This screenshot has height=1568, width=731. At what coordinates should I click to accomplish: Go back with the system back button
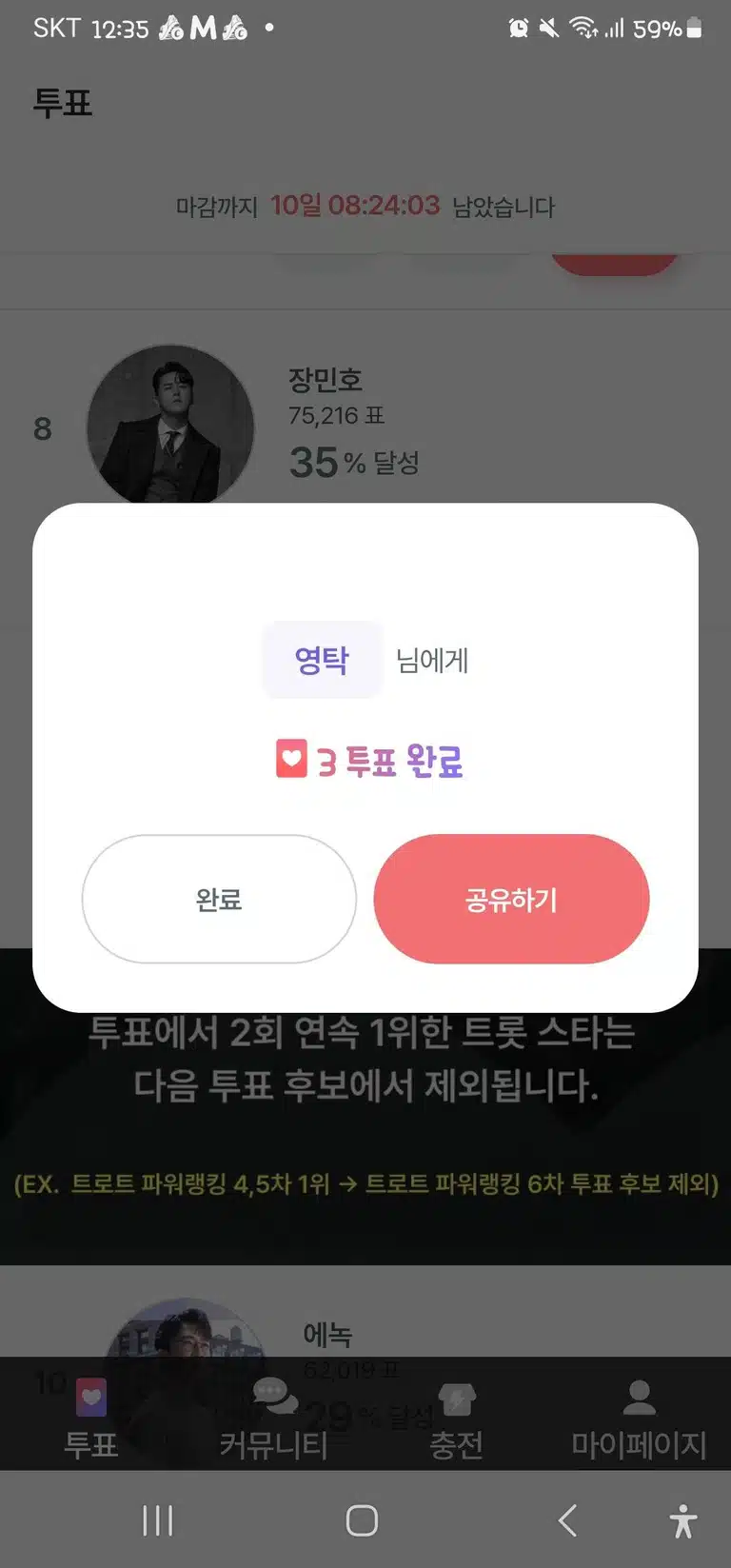tap(567, 1520)
